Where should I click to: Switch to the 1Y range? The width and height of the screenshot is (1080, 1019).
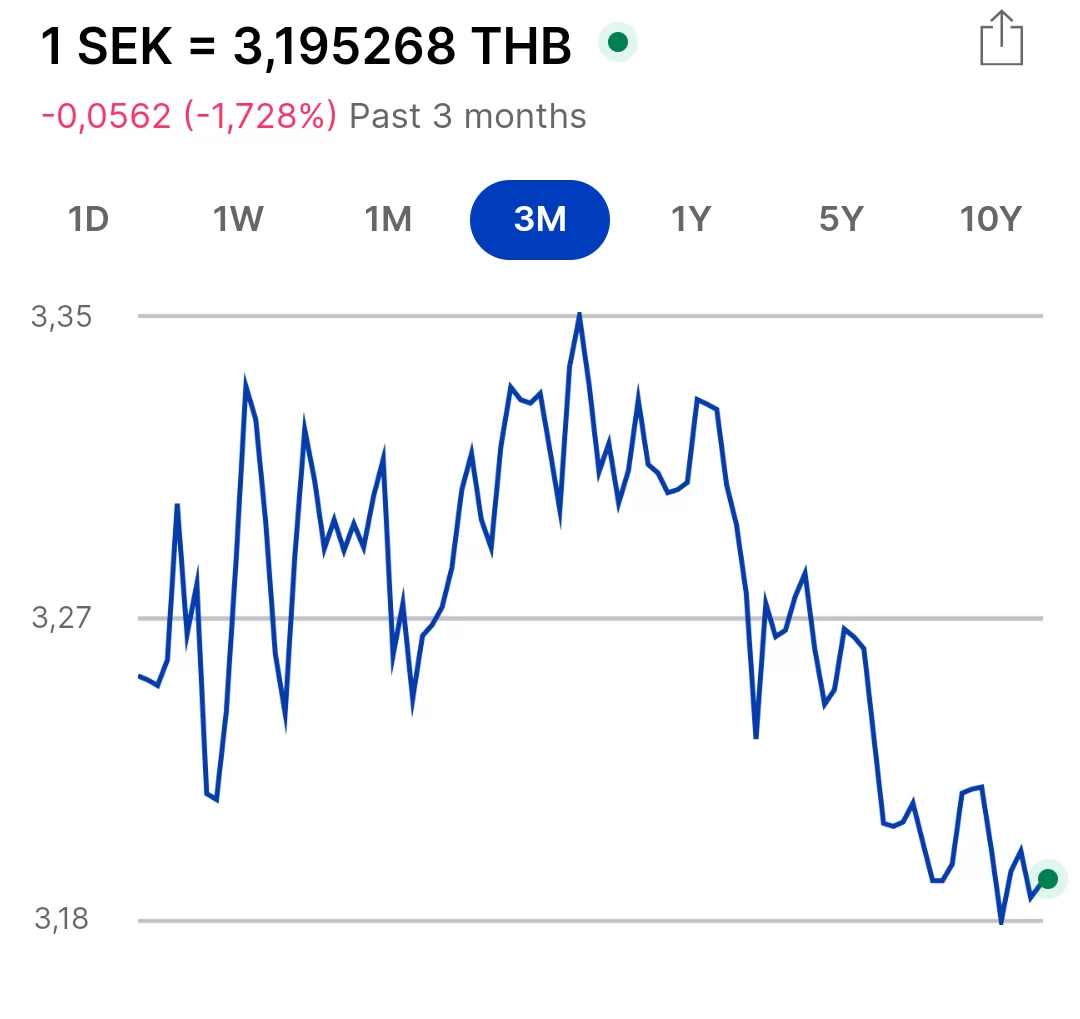[690, 219]
